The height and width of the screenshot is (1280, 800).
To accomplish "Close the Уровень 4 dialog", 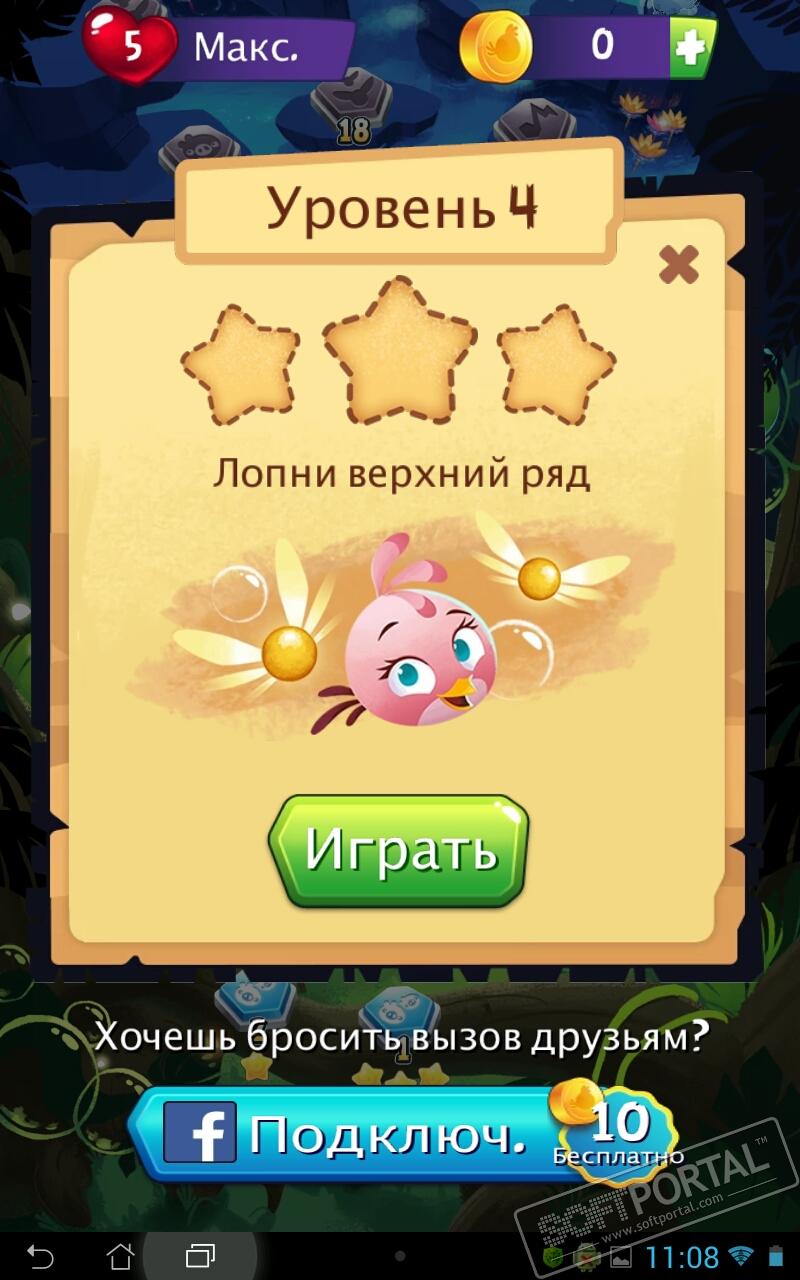I will click(678, 264).
